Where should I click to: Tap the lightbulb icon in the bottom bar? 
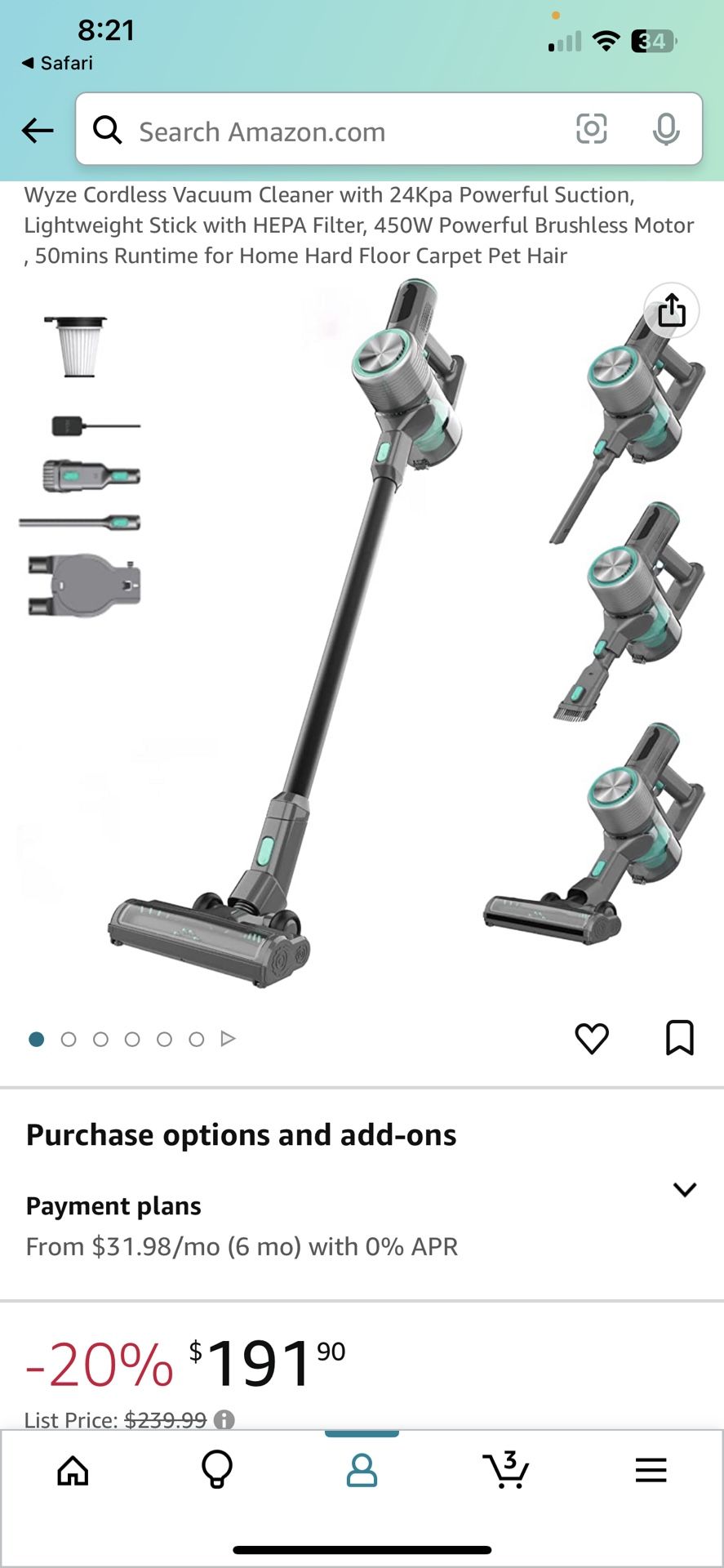click(x=217, y=1470)
